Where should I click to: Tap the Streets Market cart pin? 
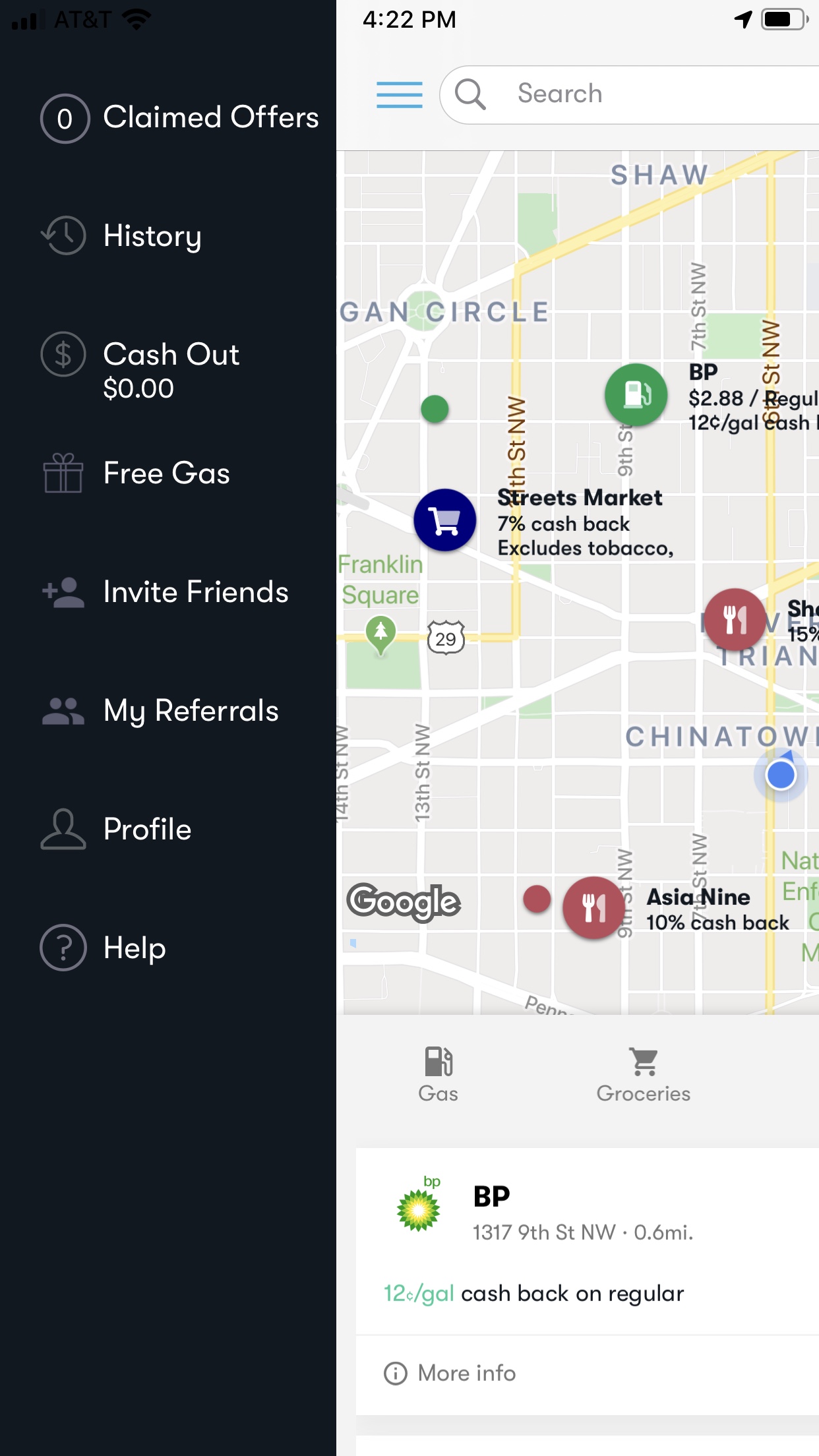[445, 520]
